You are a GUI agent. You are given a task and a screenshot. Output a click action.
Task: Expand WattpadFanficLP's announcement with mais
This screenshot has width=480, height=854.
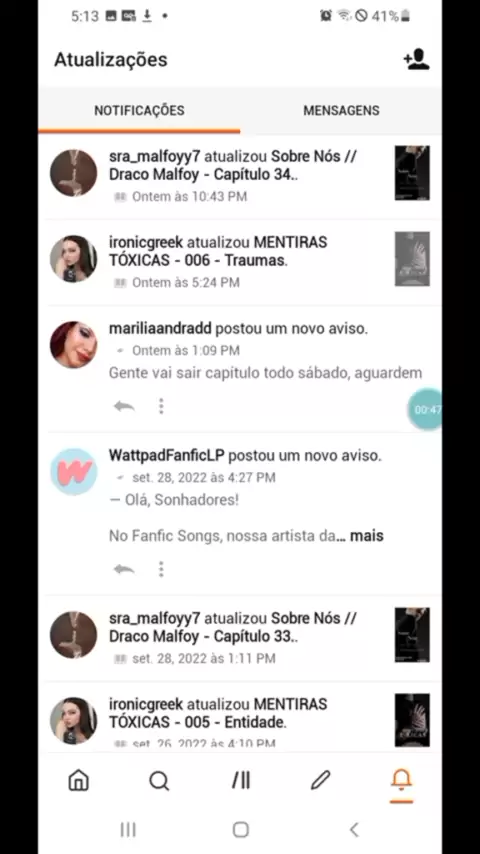coord(367,536)
